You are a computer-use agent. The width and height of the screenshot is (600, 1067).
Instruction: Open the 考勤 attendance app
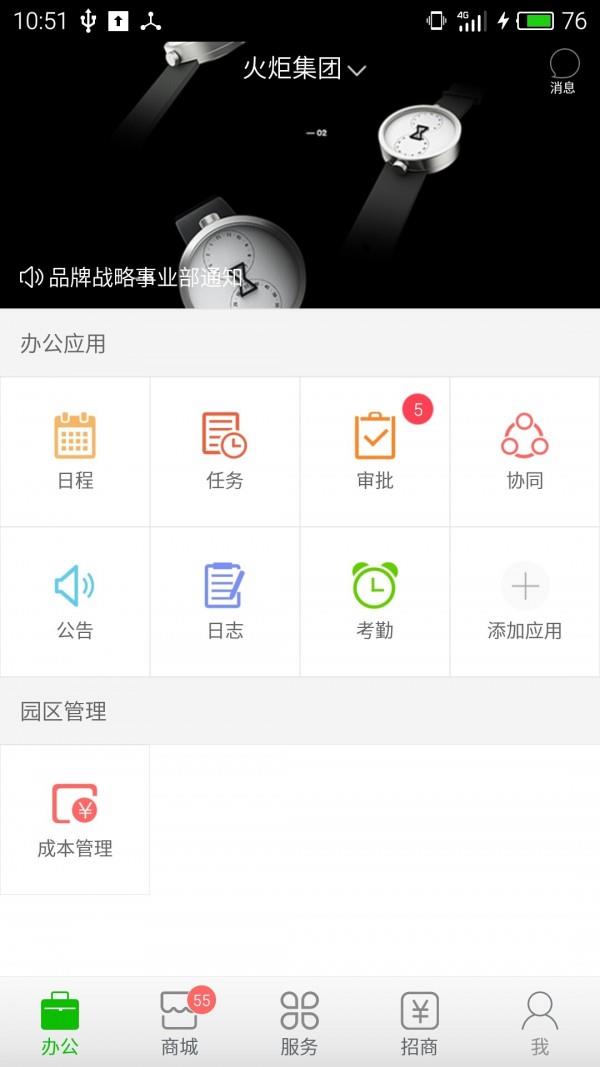tap(375, 601)
